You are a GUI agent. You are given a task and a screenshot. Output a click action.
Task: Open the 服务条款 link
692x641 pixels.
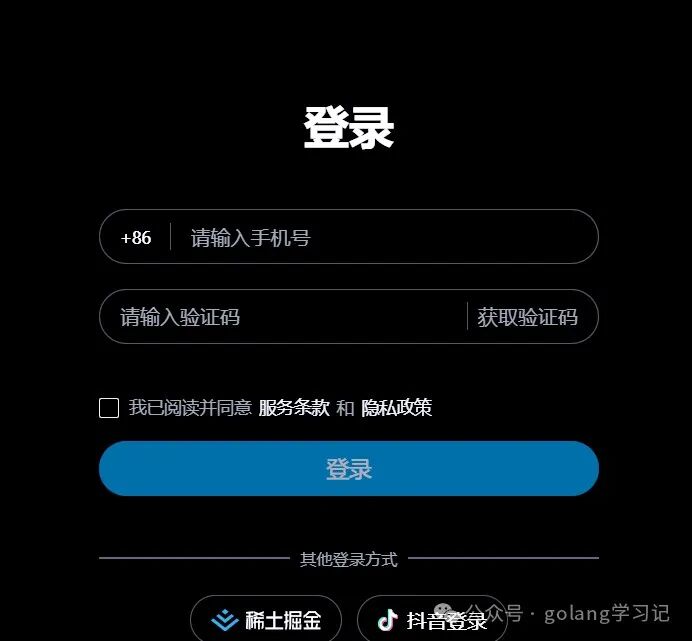point(294,408)
